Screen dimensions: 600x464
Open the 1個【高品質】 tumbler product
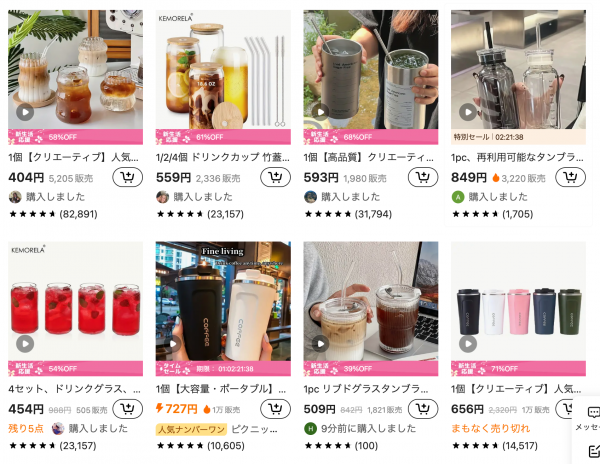pos(370,70)
